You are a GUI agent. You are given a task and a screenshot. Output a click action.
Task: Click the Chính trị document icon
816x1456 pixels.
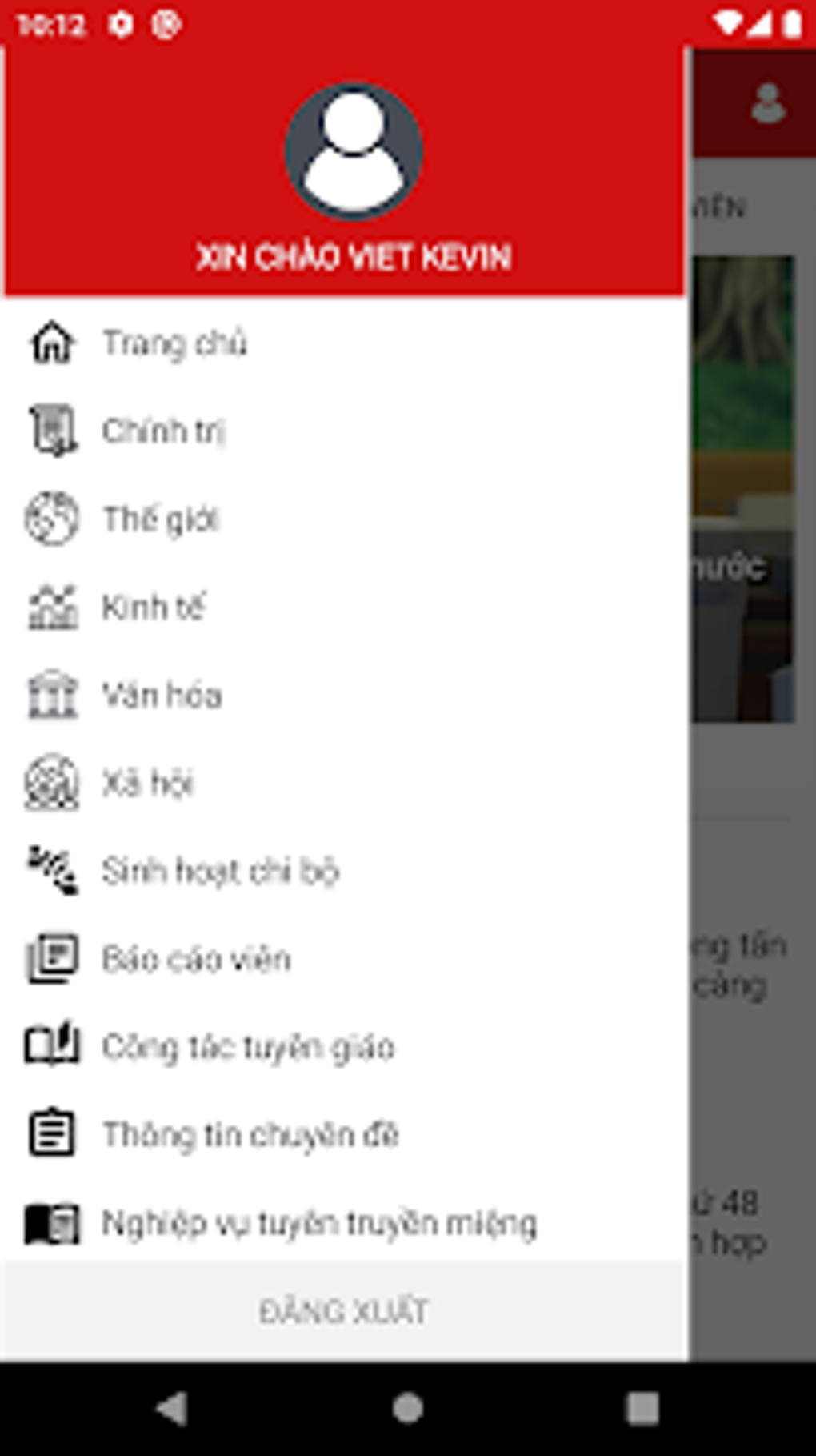(51, 431)
